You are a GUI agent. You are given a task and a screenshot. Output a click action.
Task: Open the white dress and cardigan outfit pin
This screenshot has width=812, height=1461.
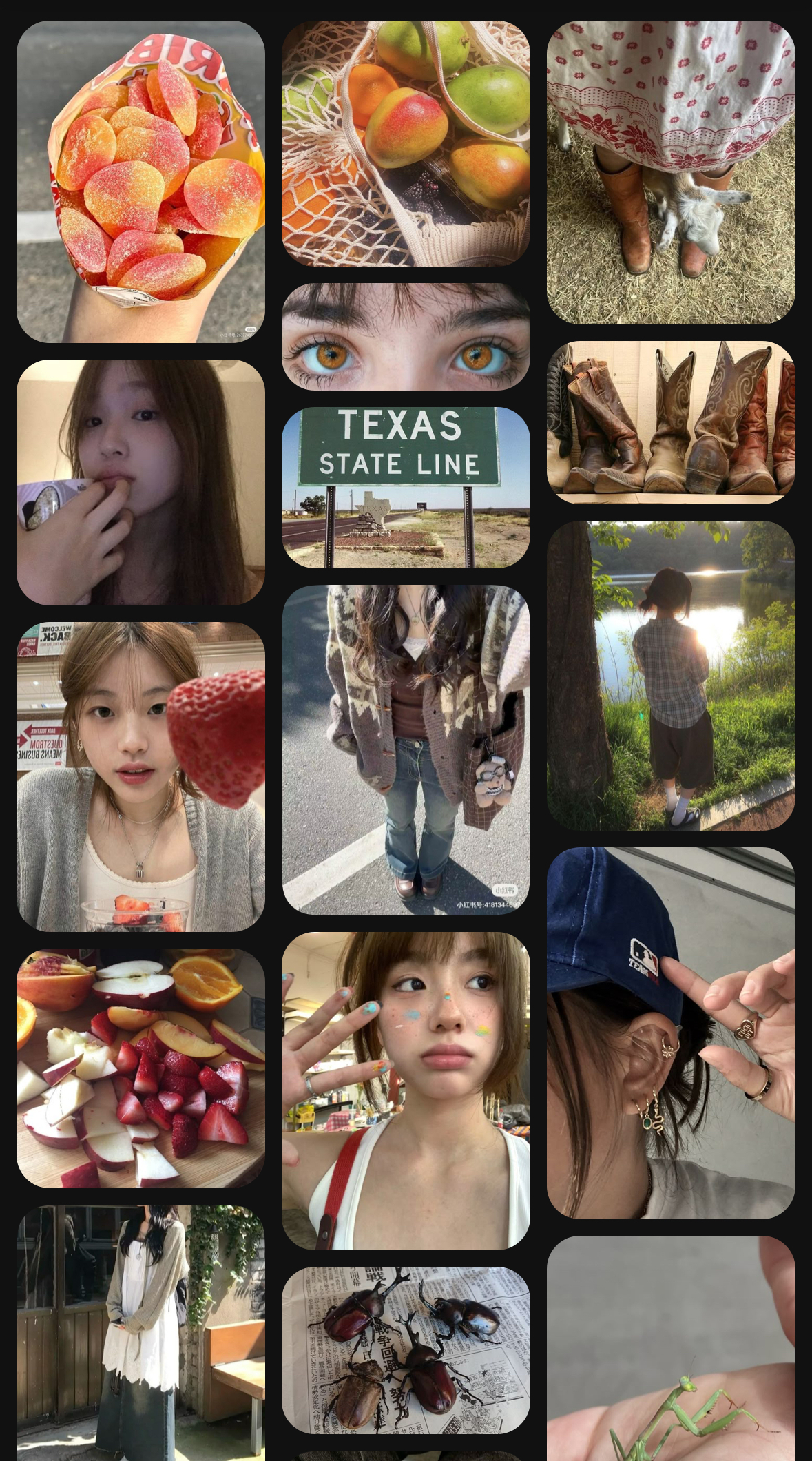pos(140,1333)
